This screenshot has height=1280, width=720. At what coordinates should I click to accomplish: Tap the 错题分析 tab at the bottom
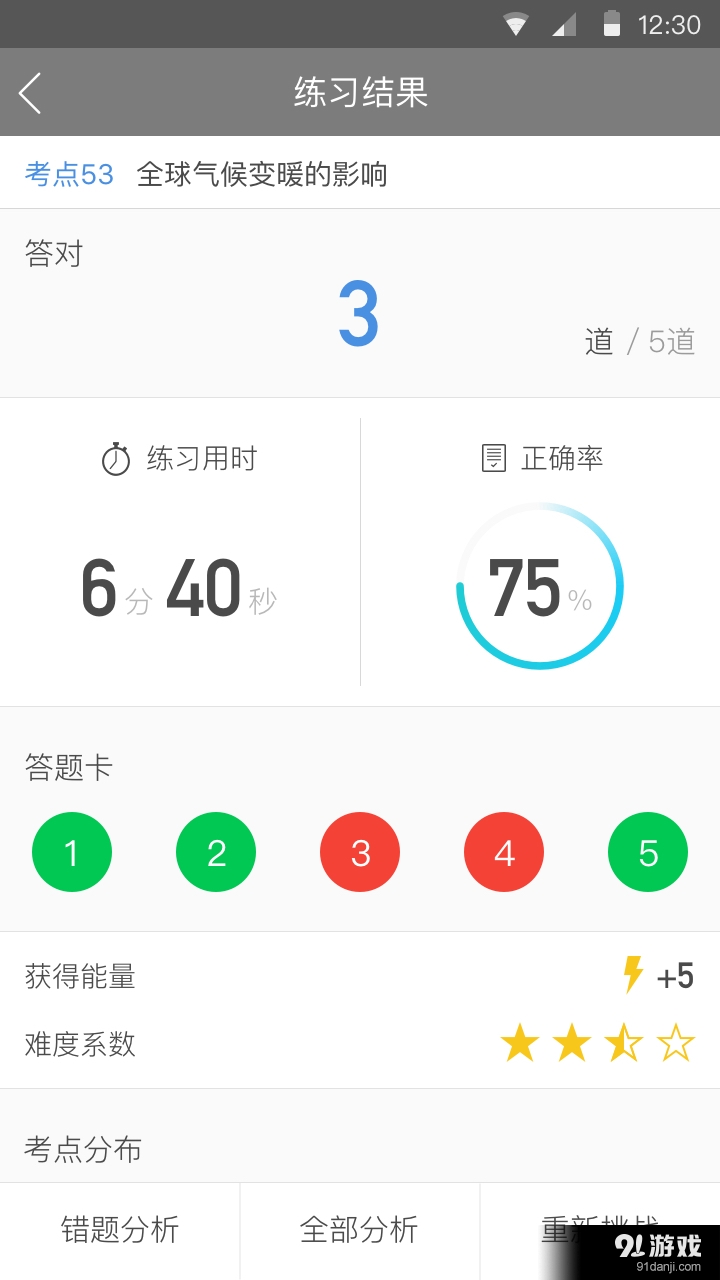[119, 1231]
